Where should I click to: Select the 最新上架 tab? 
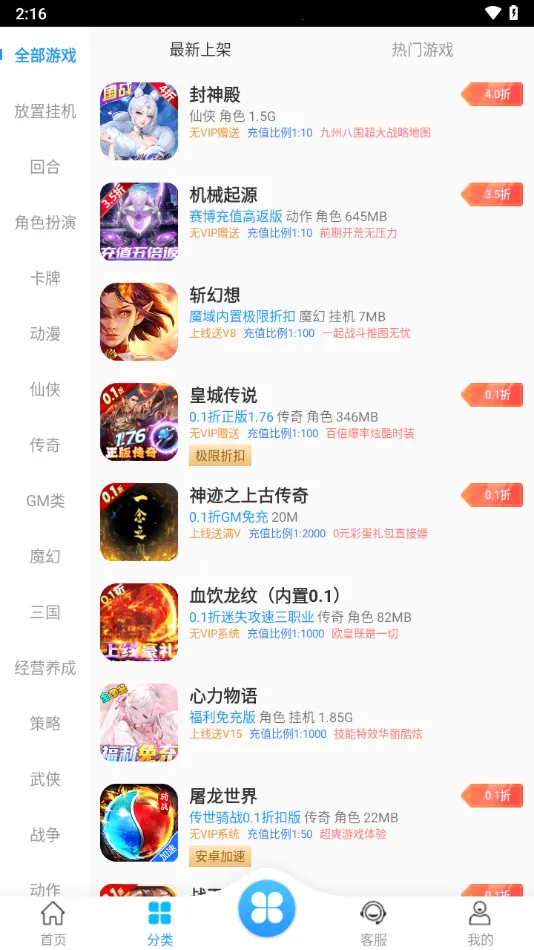coord(200,50)
